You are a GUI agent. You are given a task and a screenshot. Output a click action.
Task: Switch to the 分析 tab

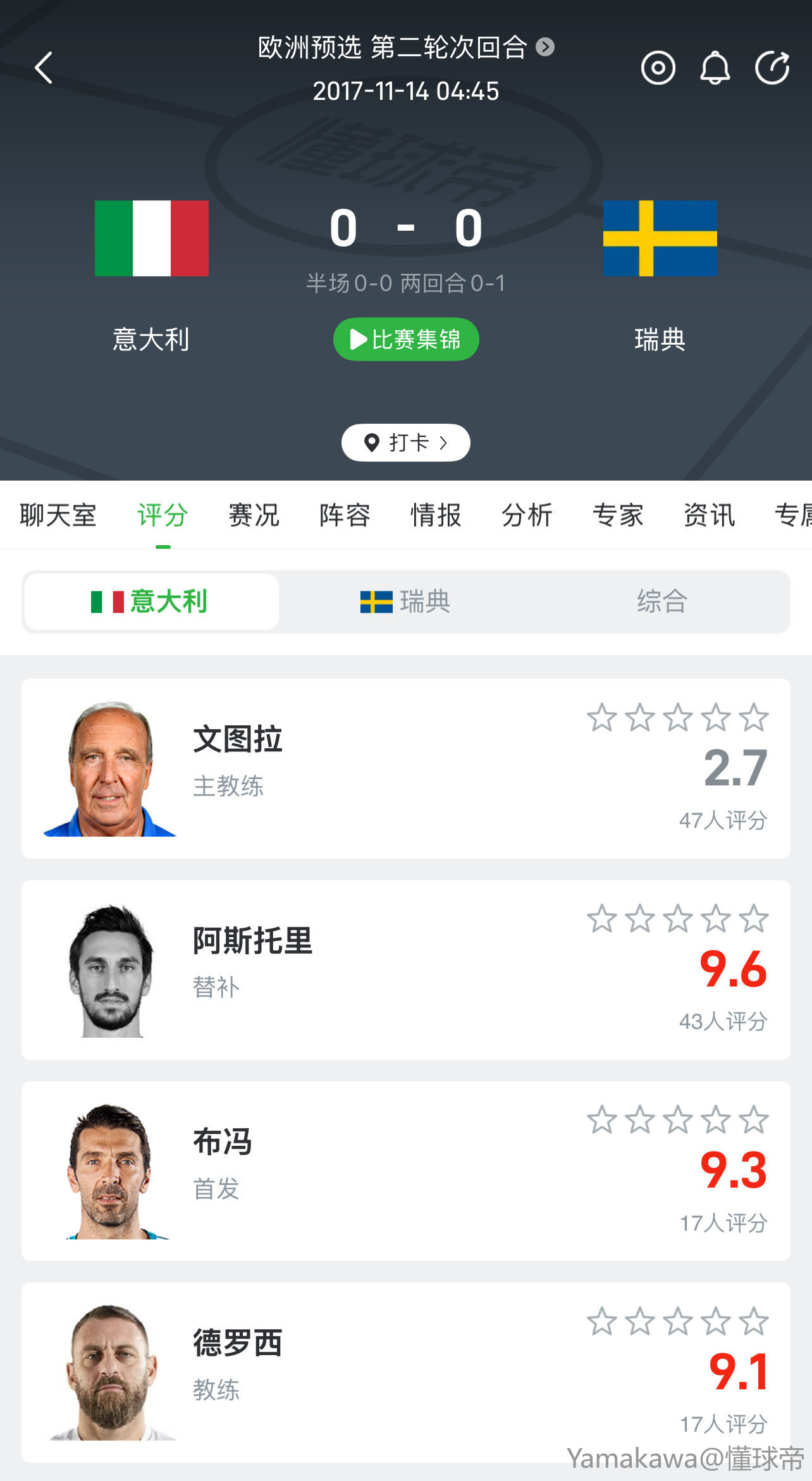(x=527, y=515)
